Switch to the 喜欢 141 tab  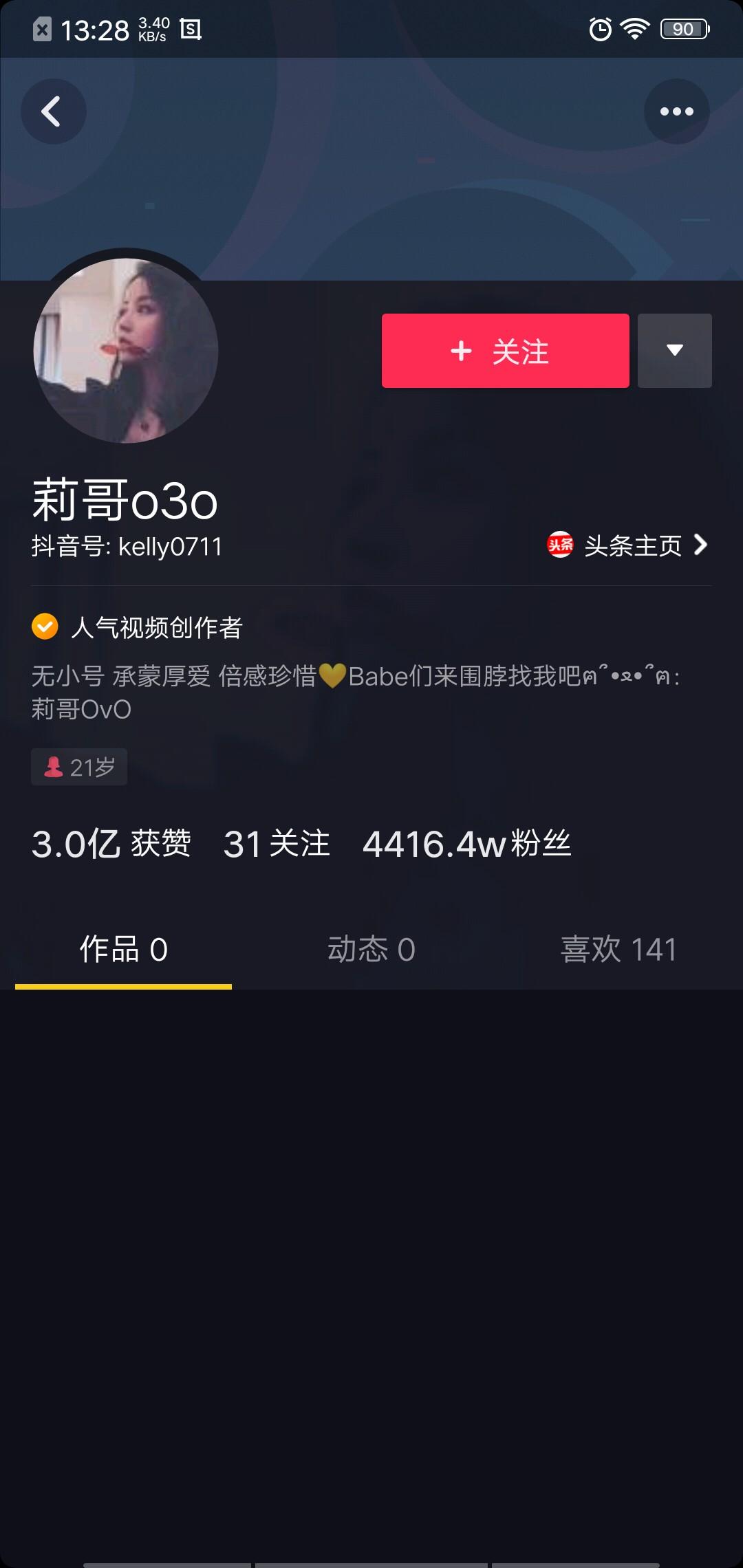click(x=619, y=949)
